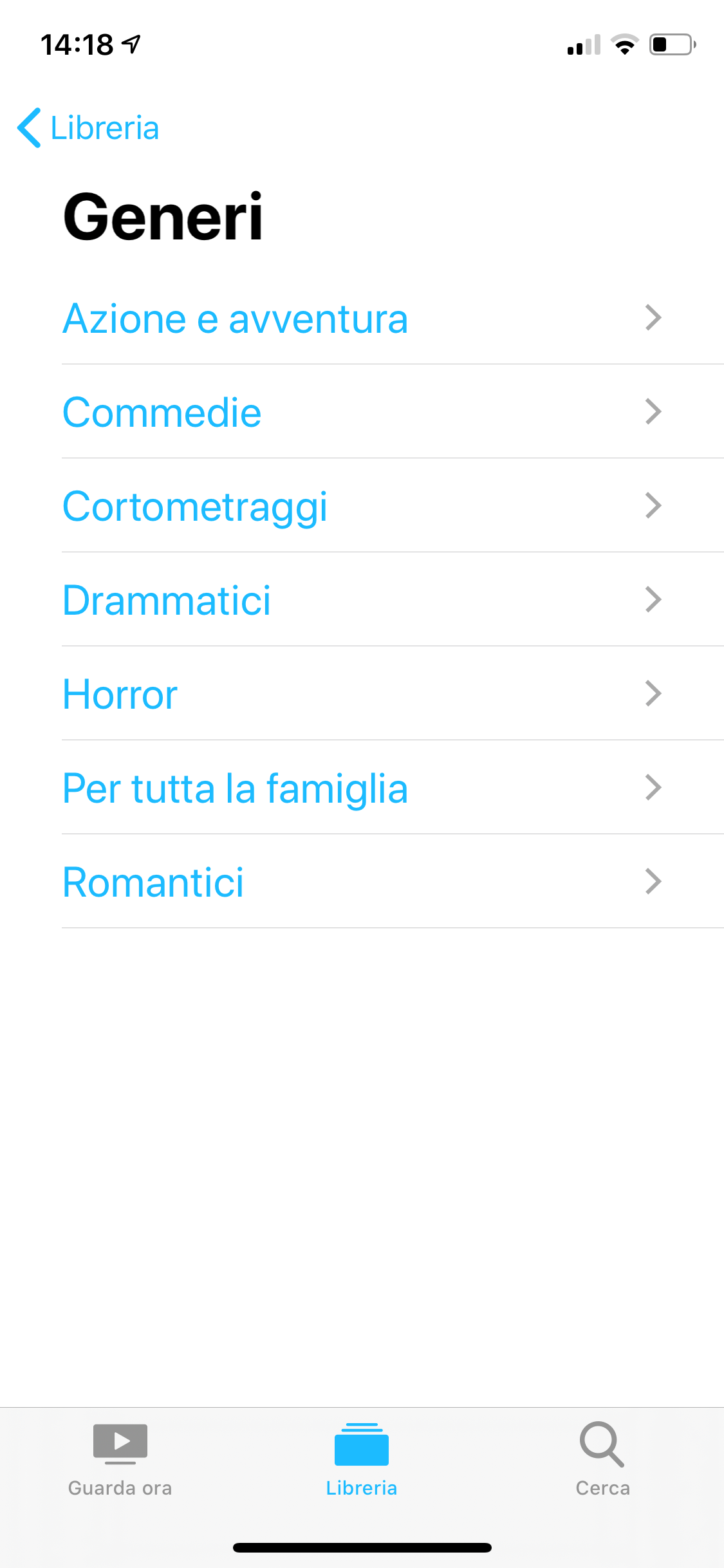The image size is (724, 1568).
Task: Show Romantici genre titles
Action: [153, 882]
